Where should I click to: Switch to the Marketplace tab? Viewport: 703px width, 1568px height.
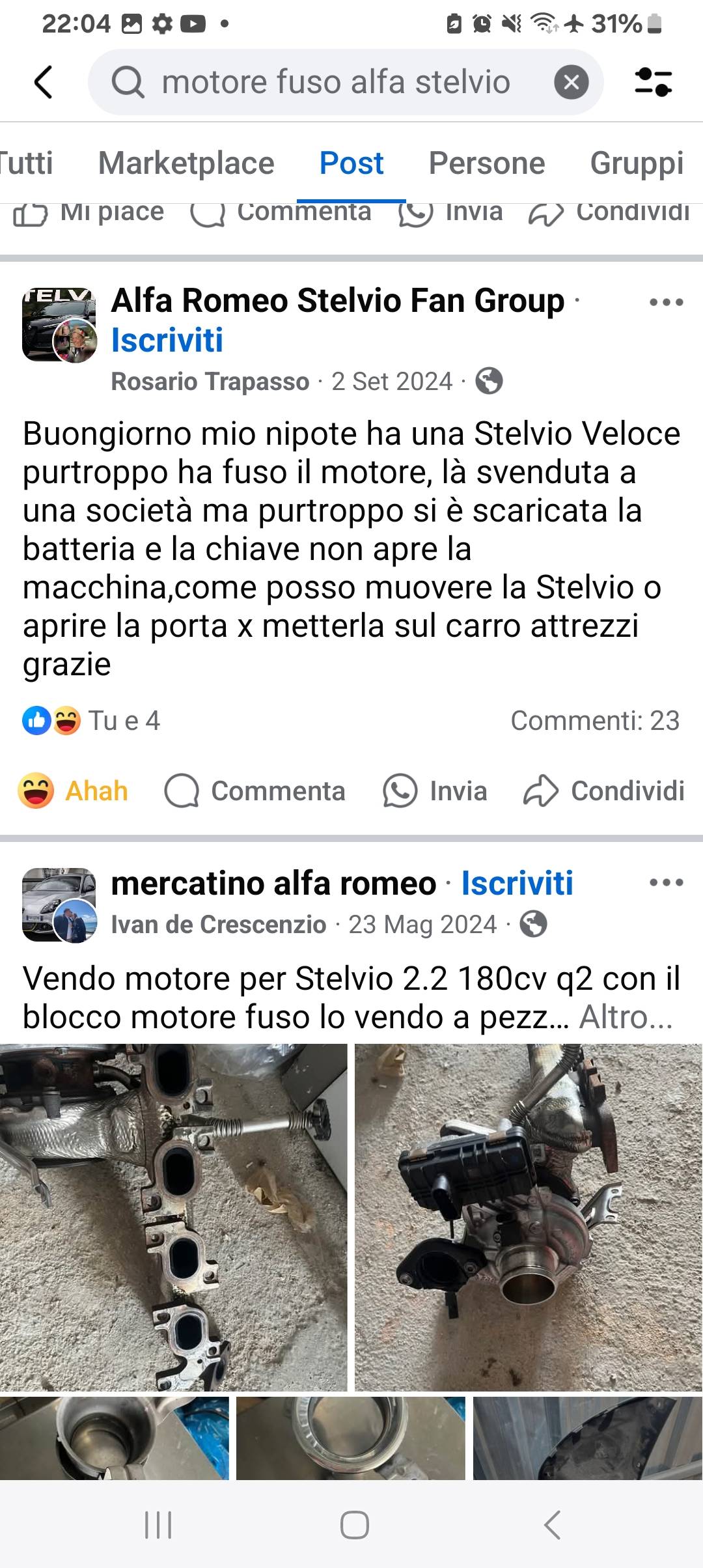coord(186,163)
